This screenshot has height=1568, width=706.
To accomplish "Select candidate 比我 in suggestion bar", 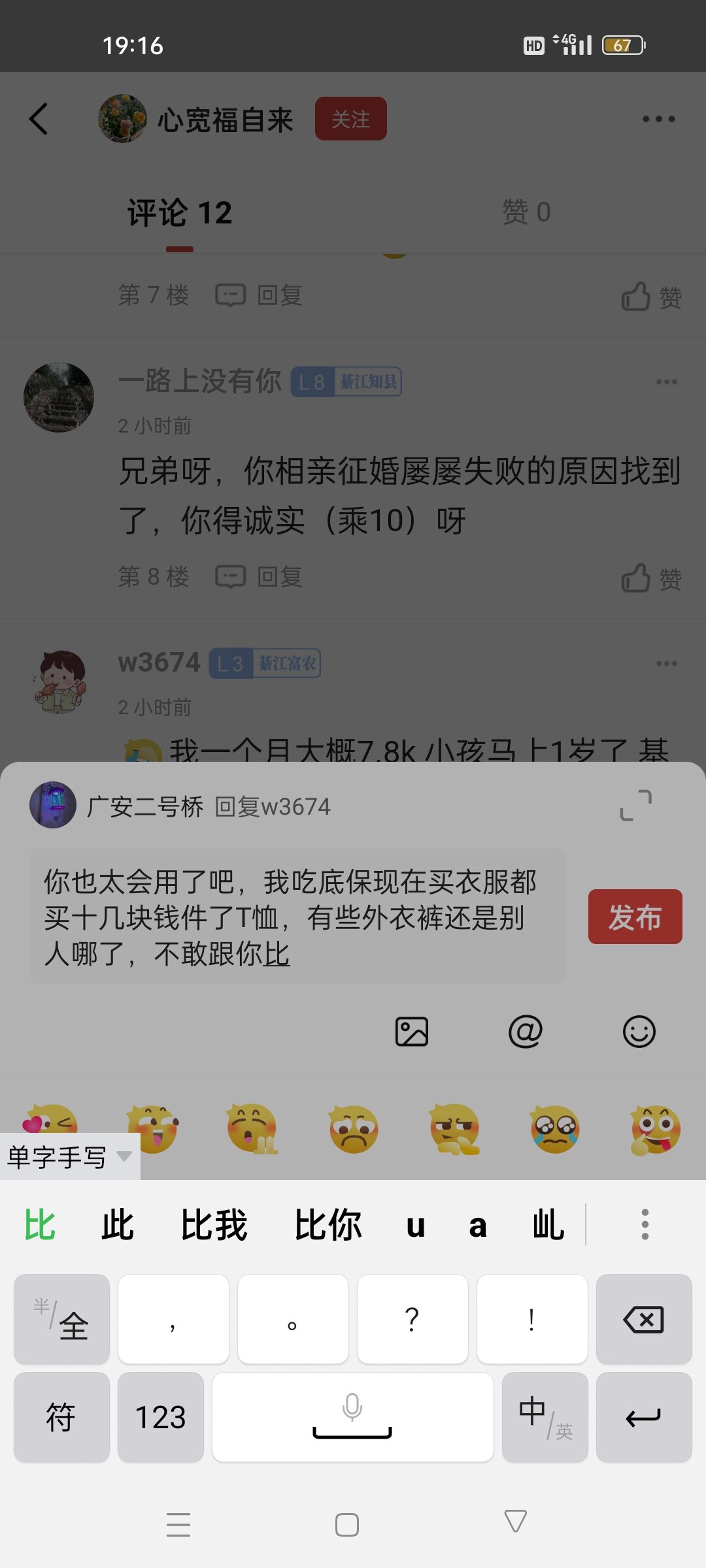I will pyautogui.click(x=214, y=1224).
